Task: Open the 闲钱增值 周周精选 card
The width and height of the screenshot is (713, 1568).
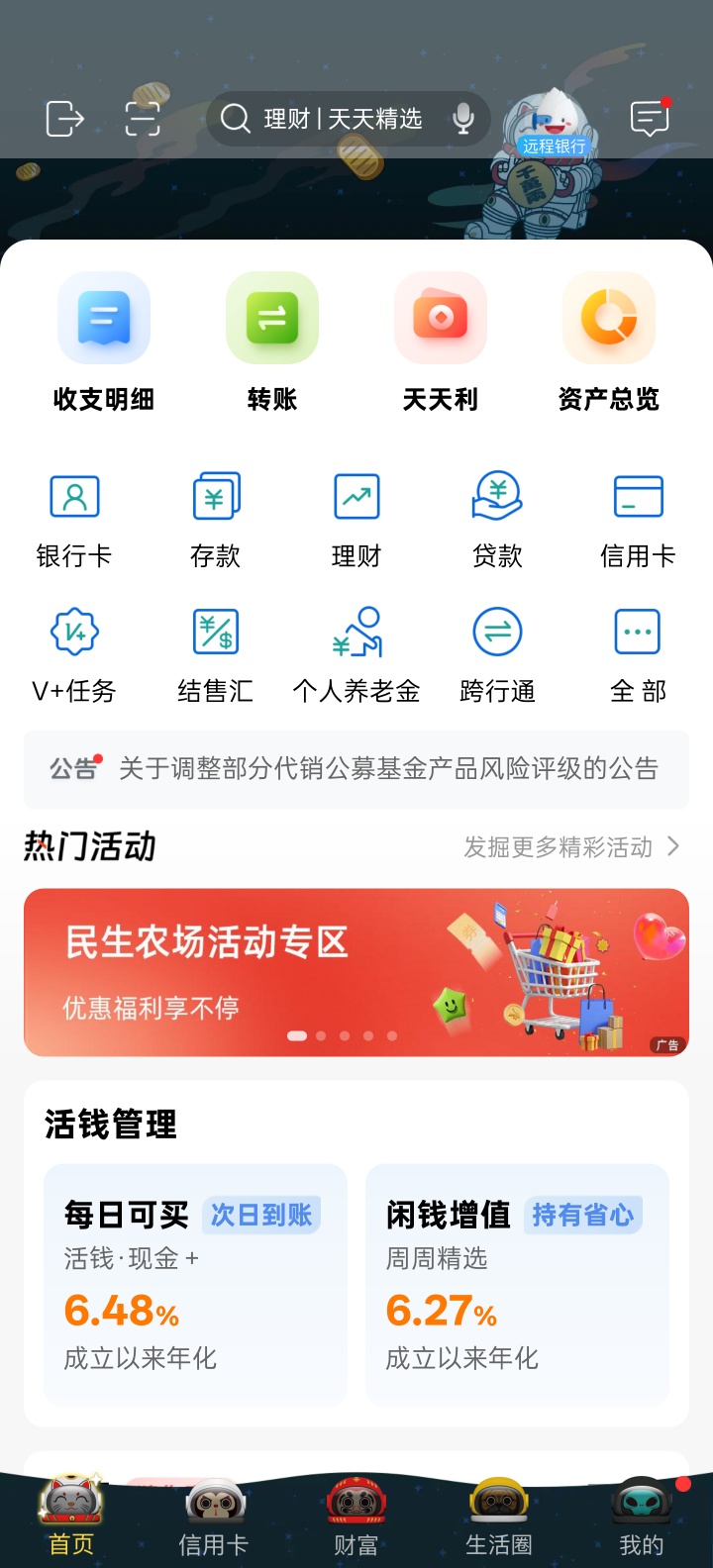Action: (x=517, y=1284)
